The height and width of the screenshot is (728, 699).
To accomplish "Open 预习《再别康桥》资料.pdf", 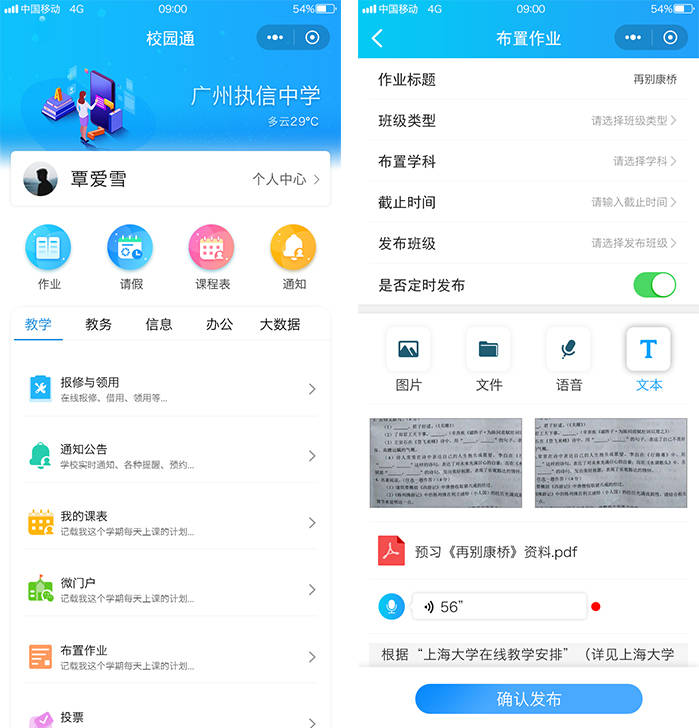I will click(x=495, y=552).
